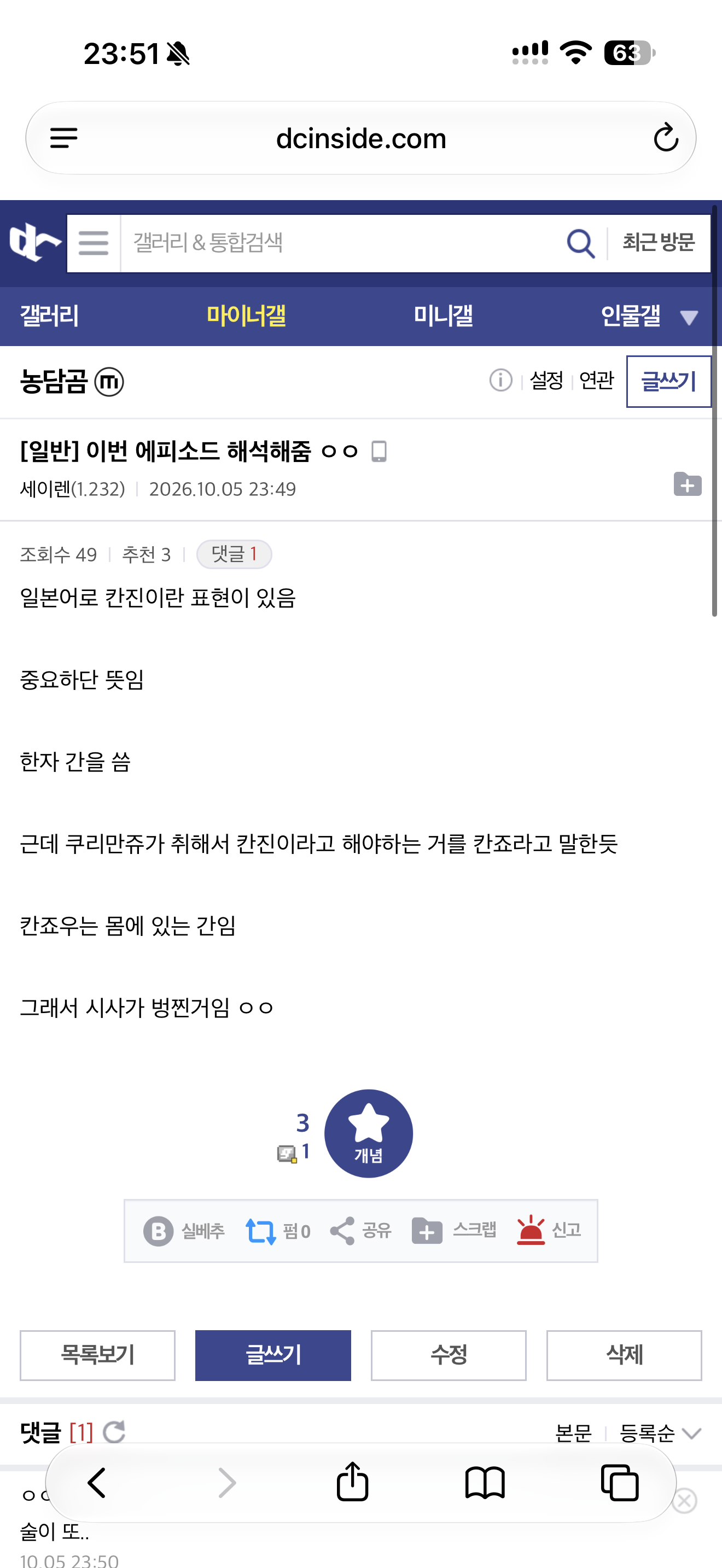The image size is (722, 1568).
Task: Open the 등록순 sort dropdown
Action: tap(660, 1434)
